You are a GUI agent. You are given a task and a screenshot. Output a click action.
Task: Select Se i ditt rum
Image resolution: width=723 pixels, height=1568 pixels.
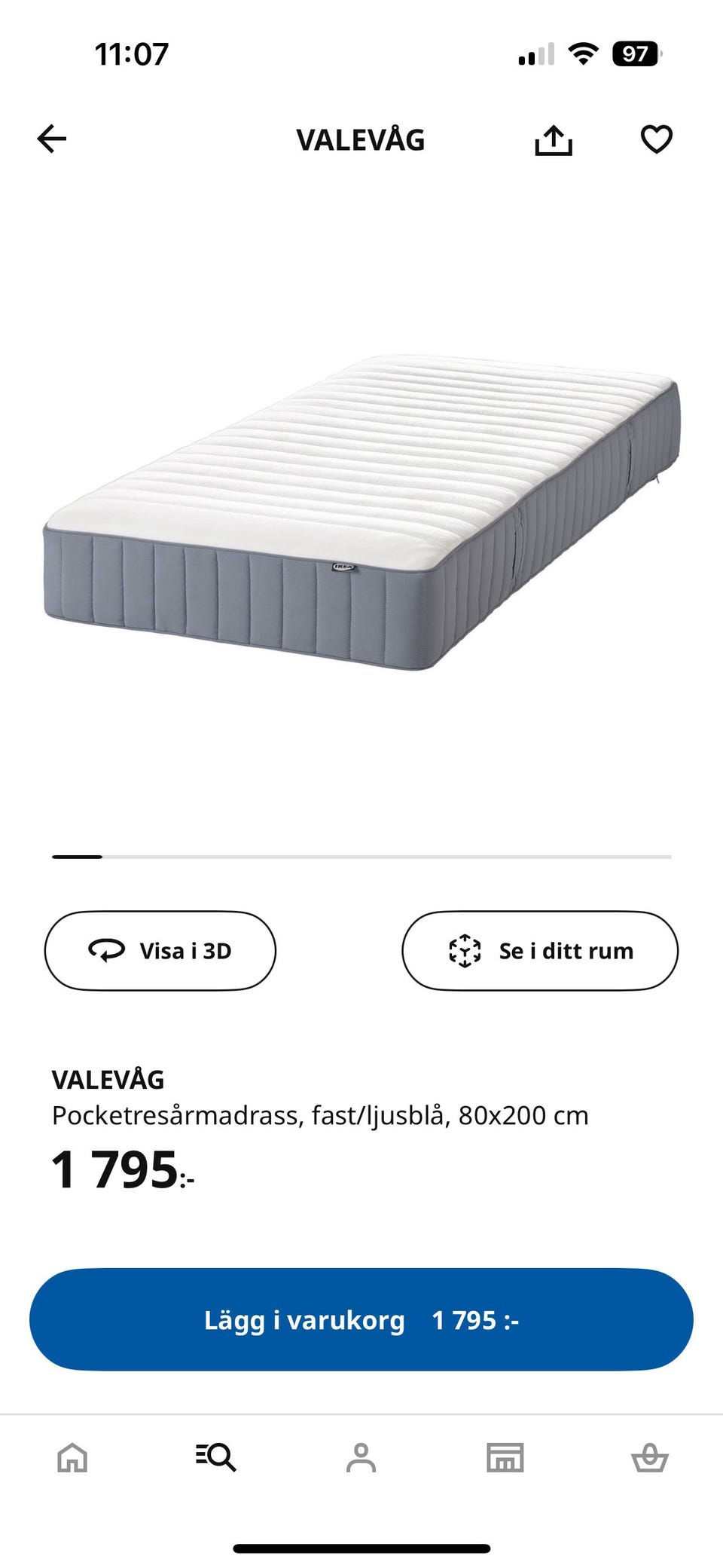[x=540, y=951]
